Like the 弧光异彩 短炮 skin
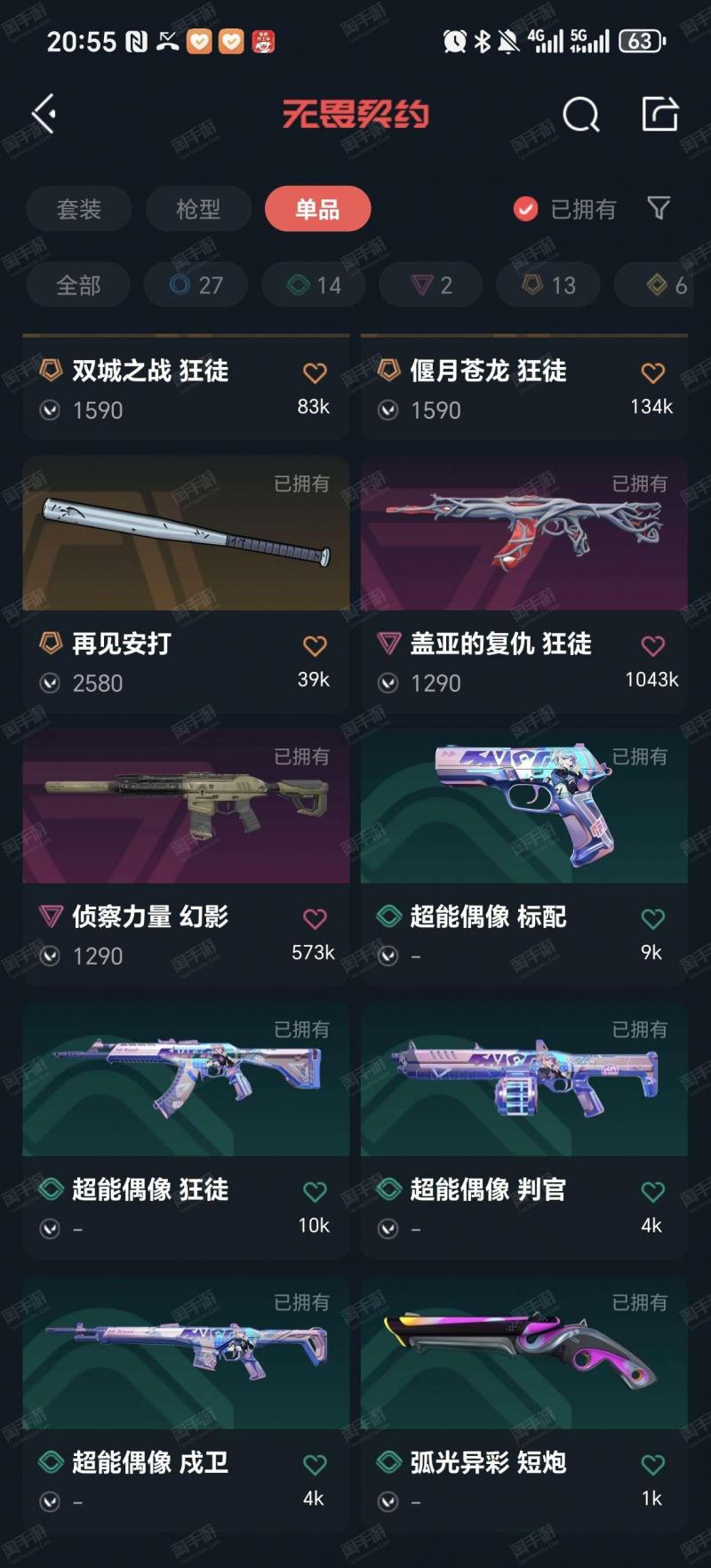The height and width of the screenshot is (1568, 711). (x=653, y=1464)
